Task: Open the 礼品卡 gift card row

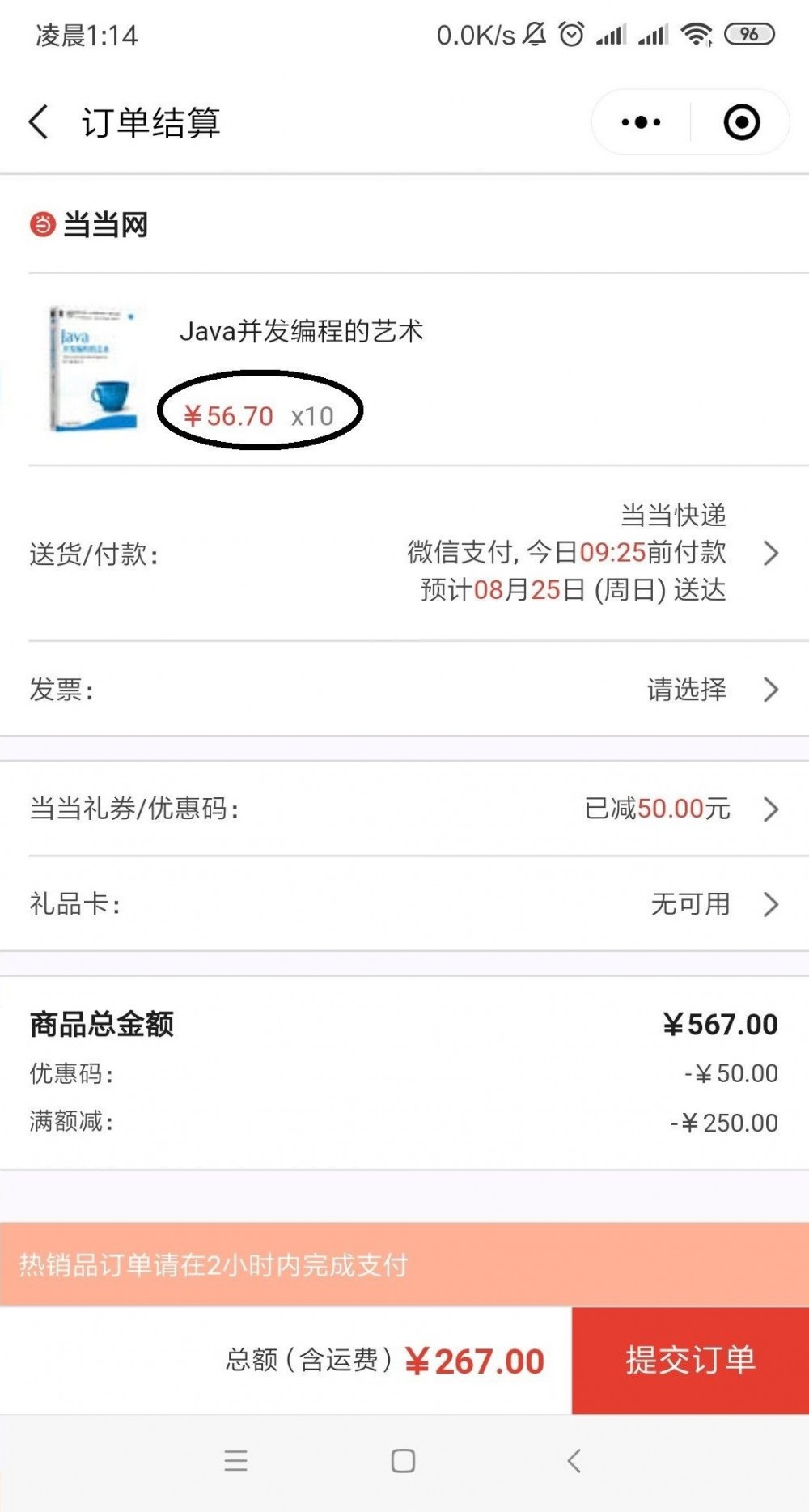Action: coord(404,903)
